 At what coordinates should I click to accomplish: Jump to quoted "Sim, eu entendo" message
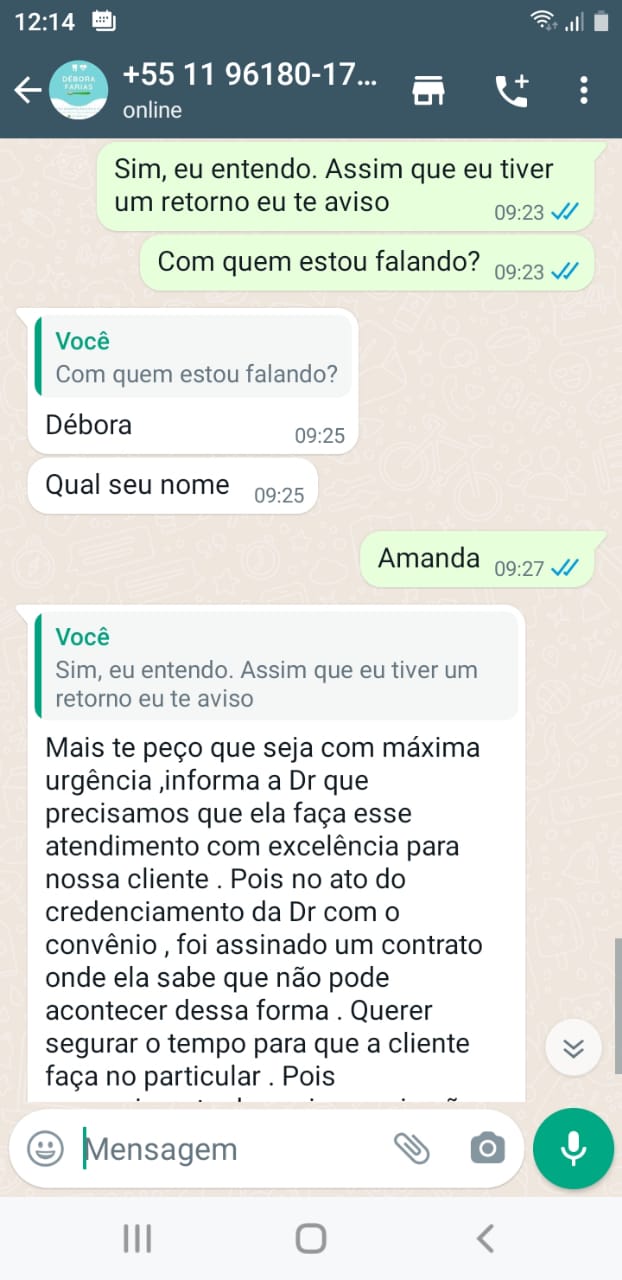tap(276, 667)
